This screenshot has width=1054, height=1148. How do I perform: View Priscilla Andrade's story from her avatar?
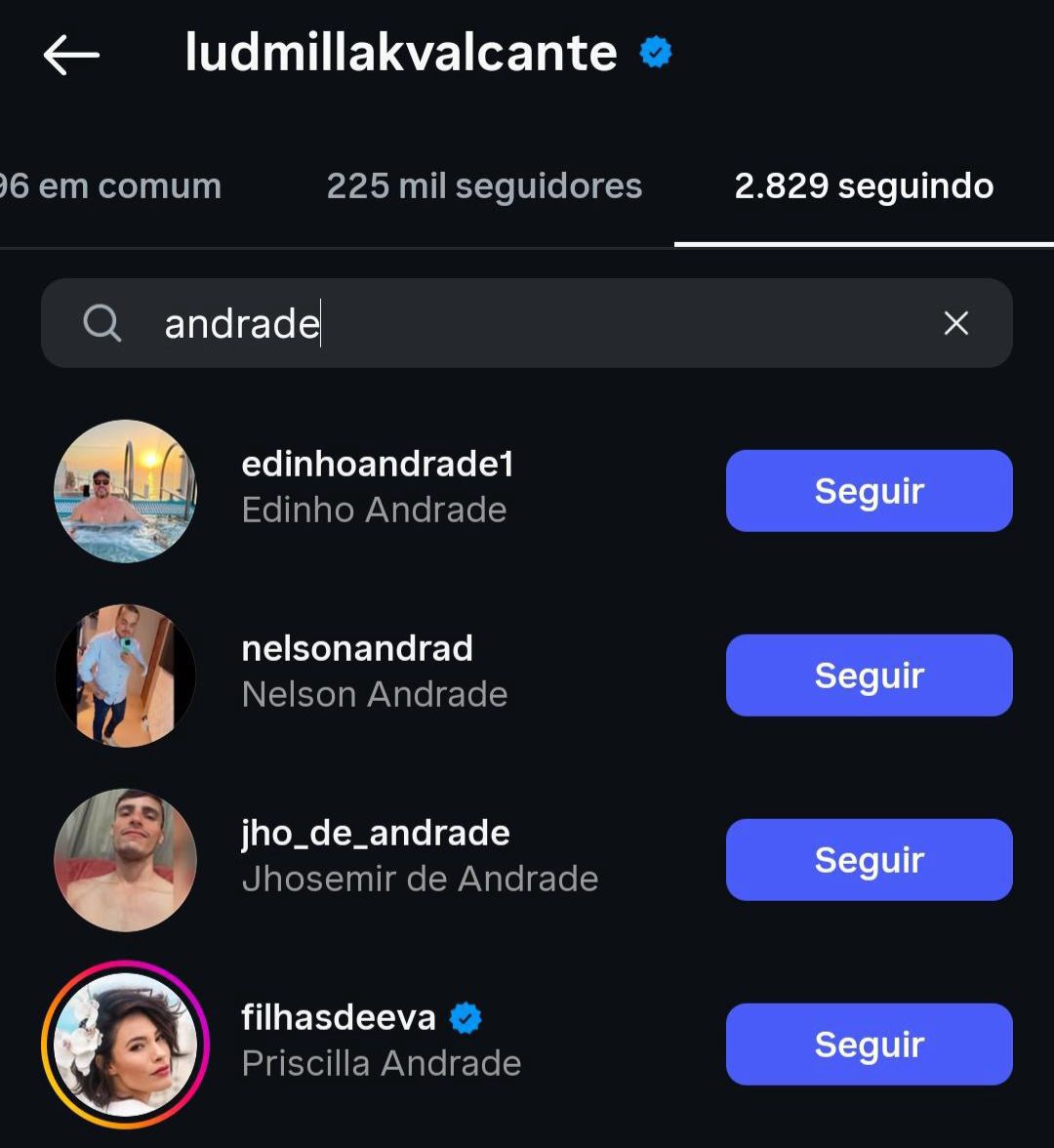click(x=125, y=1045)
